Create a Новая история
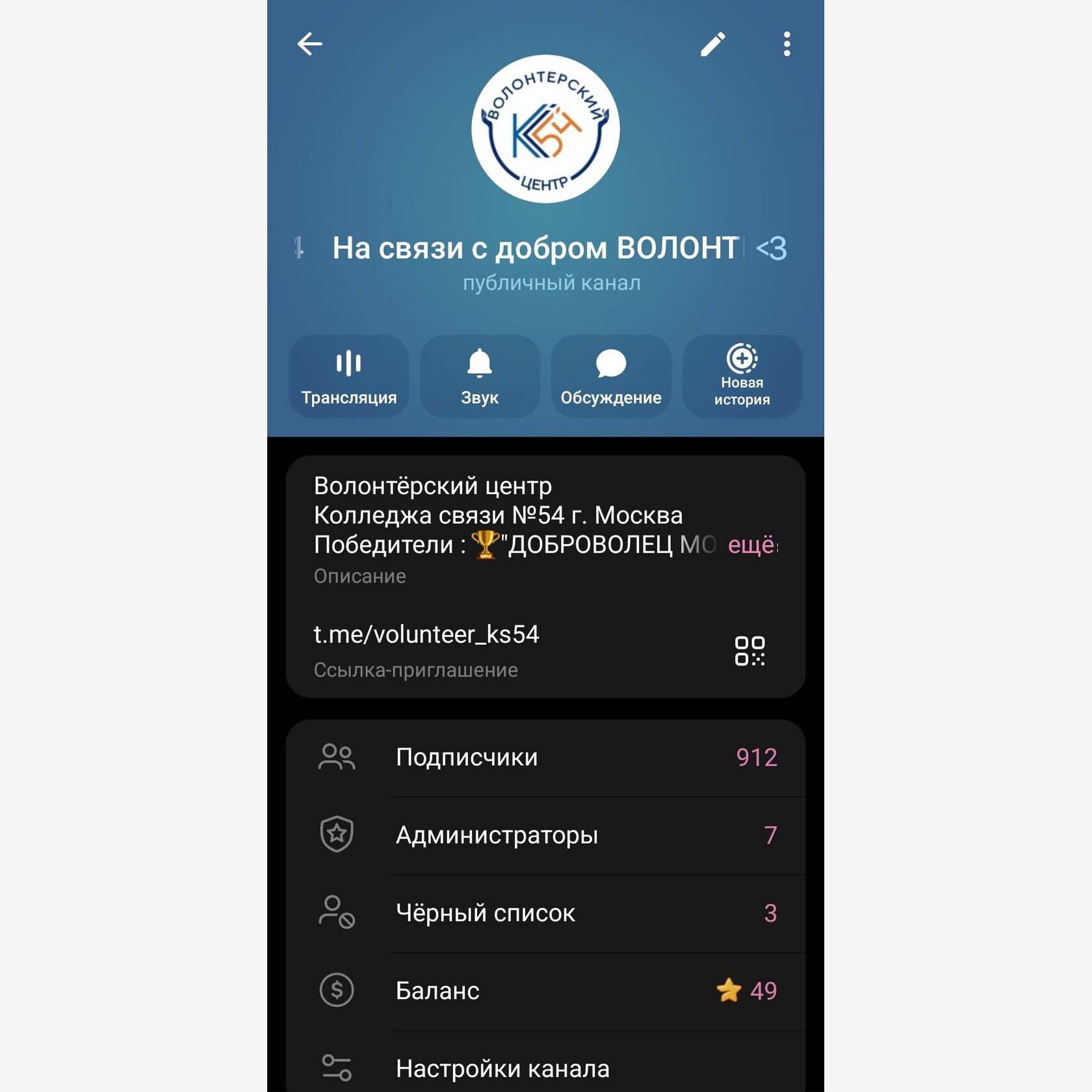The image size is (1092, 1092). [742, 376]
